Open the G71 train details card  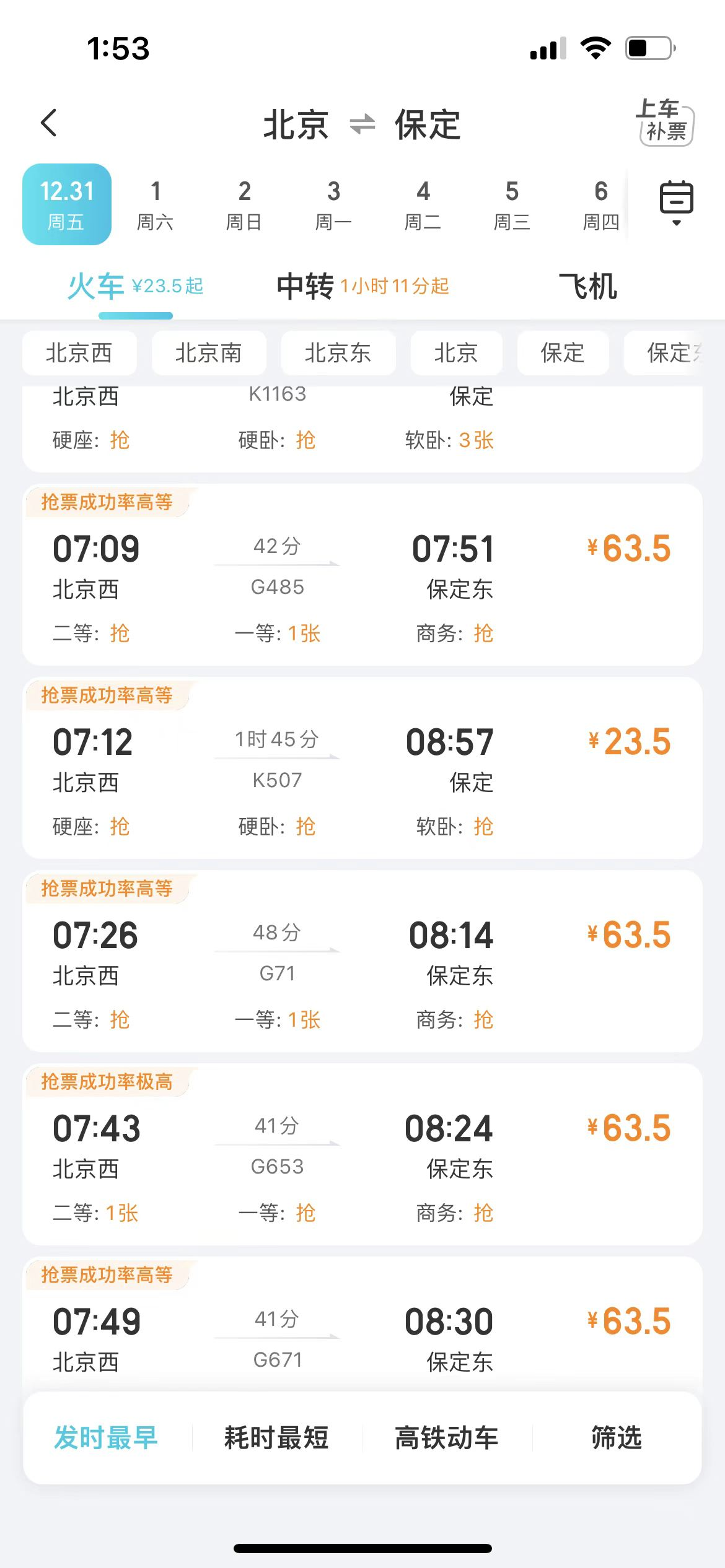click(x=362, y=960)
